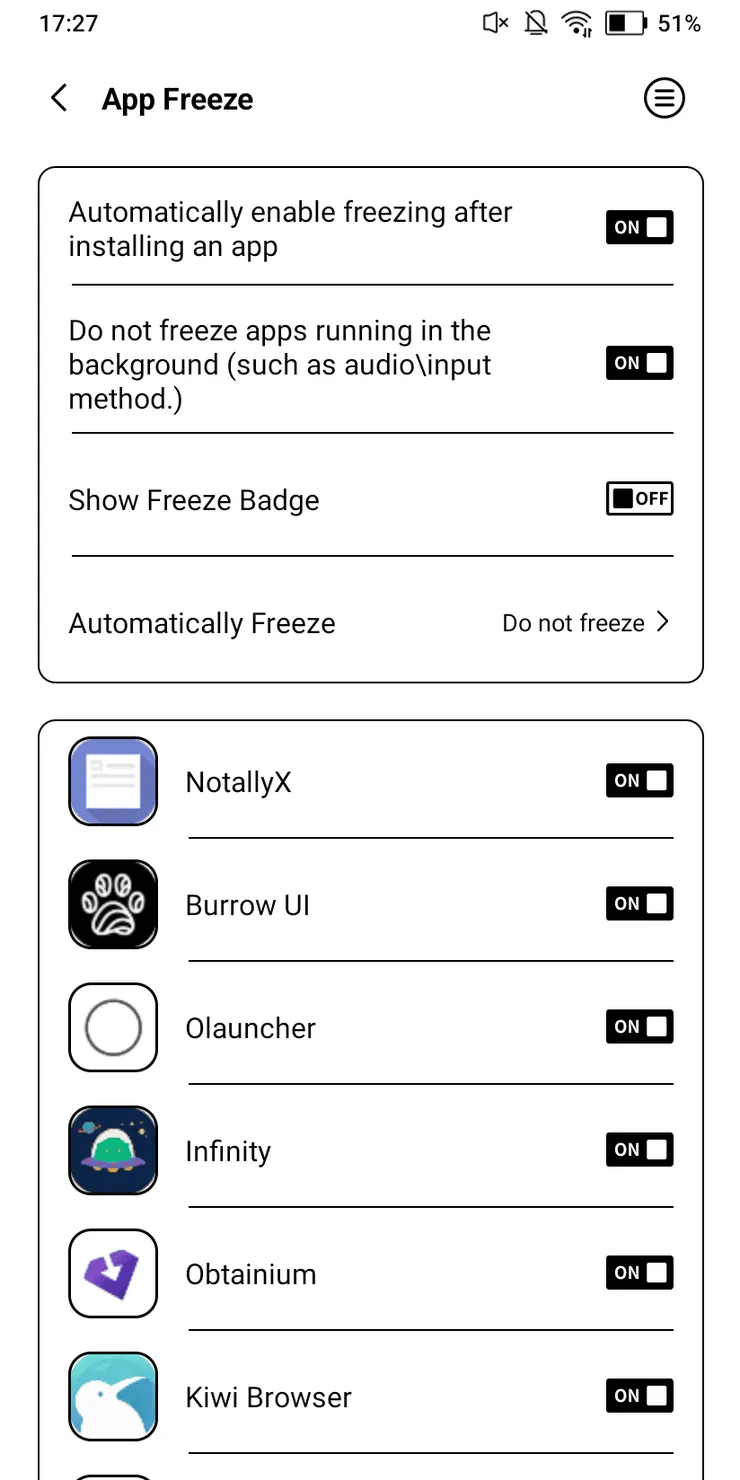Toggle the Obtainium freeze switch

pos(640,1273)
